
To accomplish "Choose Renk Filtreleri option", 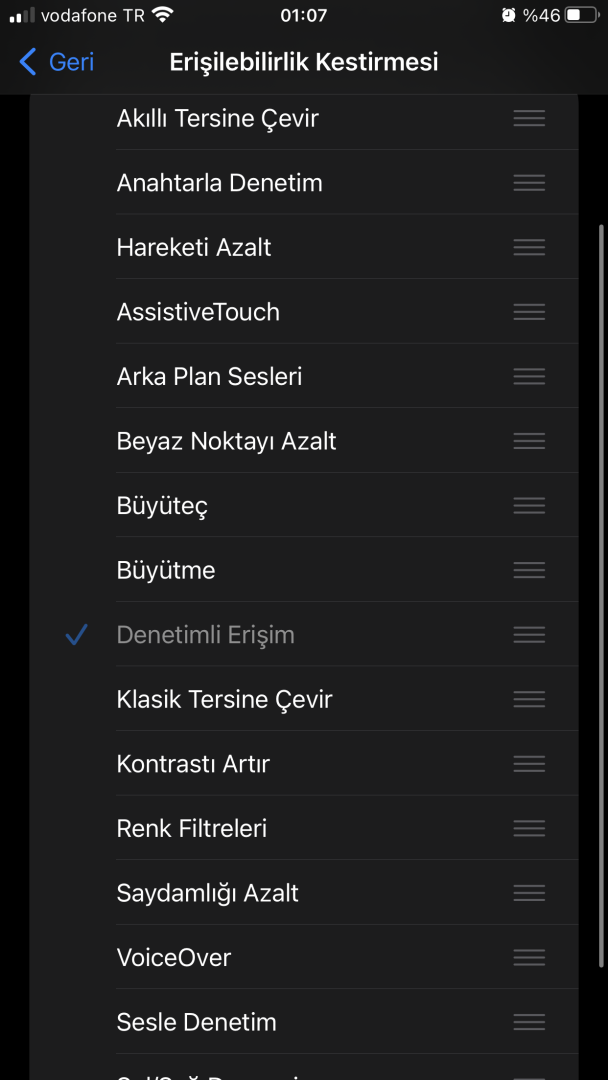I will click(192, 828).
